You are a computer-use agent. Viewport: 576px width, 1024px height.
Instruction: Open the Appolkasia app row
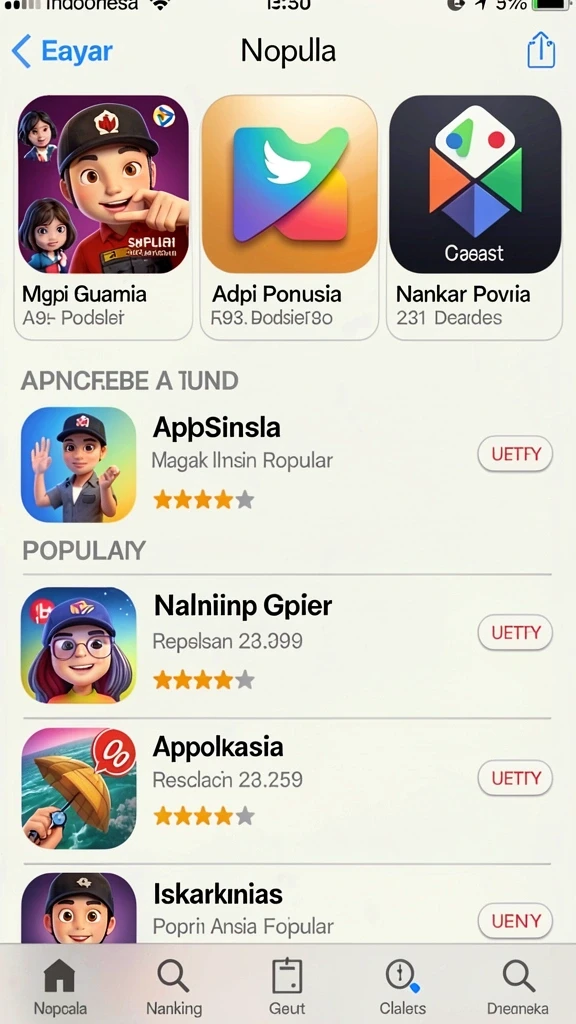click(x=287, y=788)
